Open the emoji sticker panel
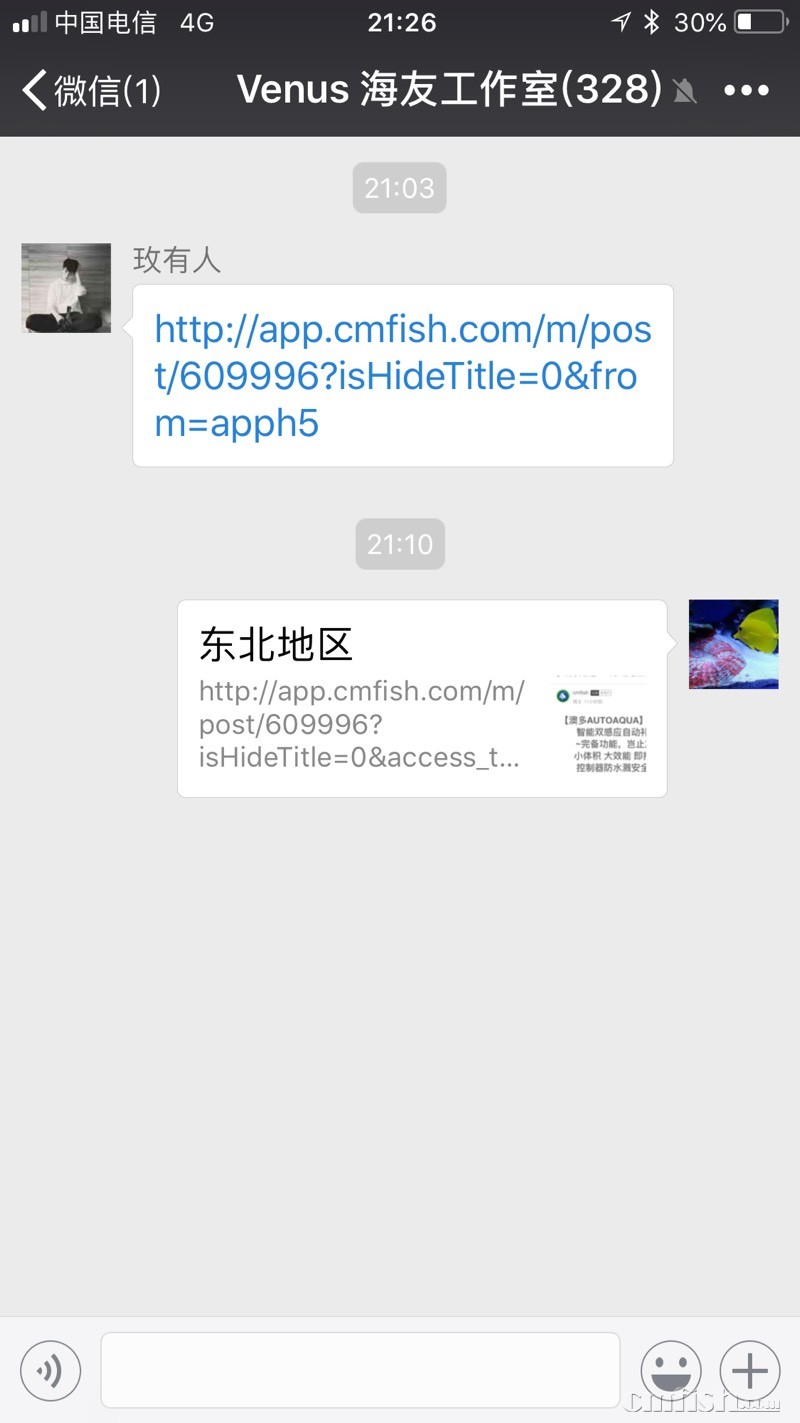800x1423 pixels. (x=670, y=1370)
